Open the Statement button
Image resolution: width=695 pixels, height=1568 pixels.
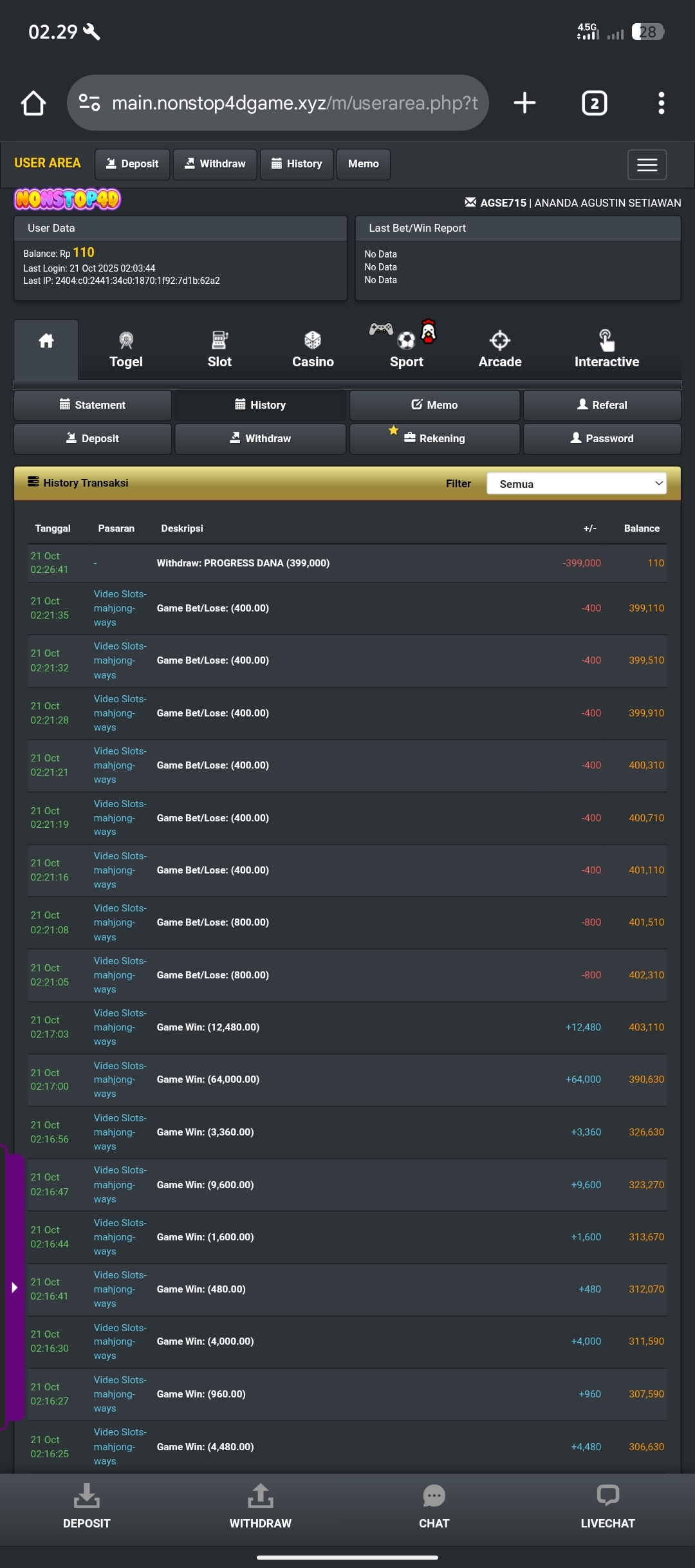pyautogui.click(x=93, y=405)
